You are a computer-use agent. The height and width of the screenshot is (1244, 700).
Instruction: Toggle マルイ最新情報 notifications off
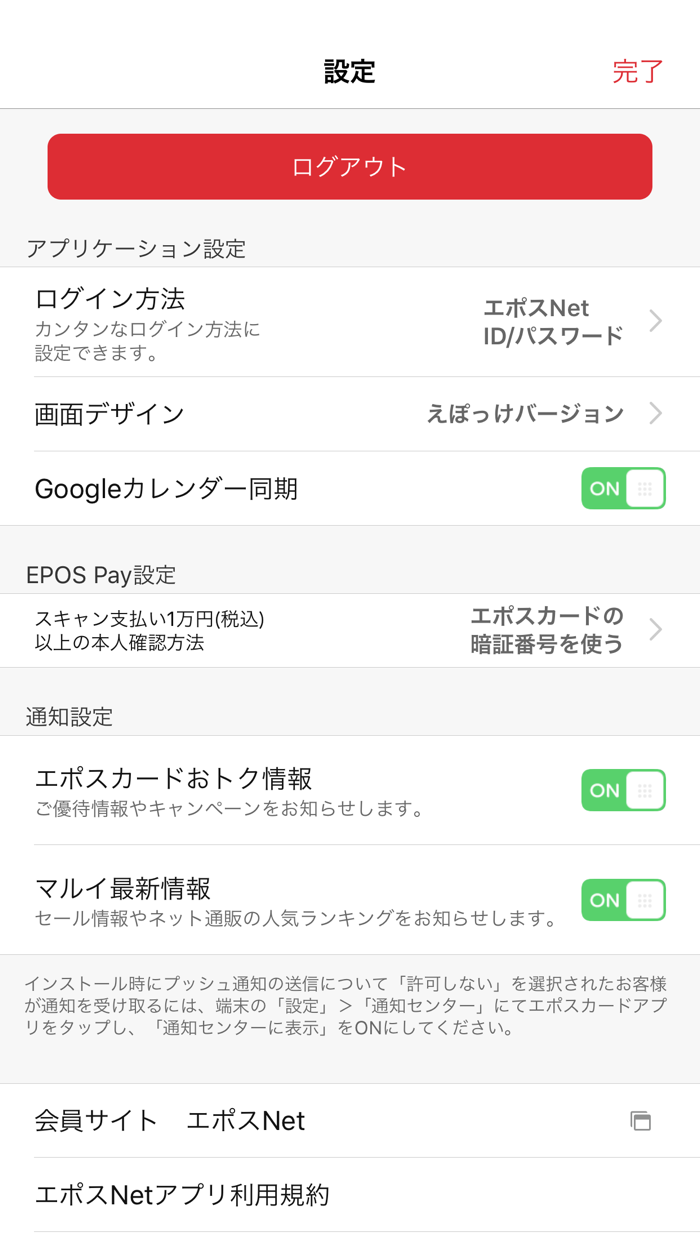pos(623,900)
